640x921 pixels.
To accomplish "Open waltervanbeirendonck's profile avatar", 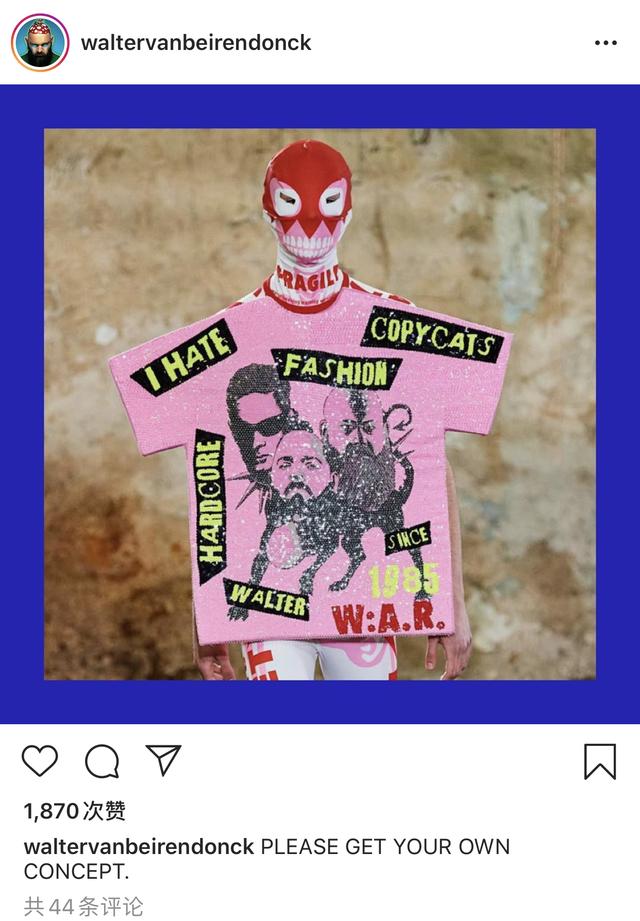I will 39,43.
